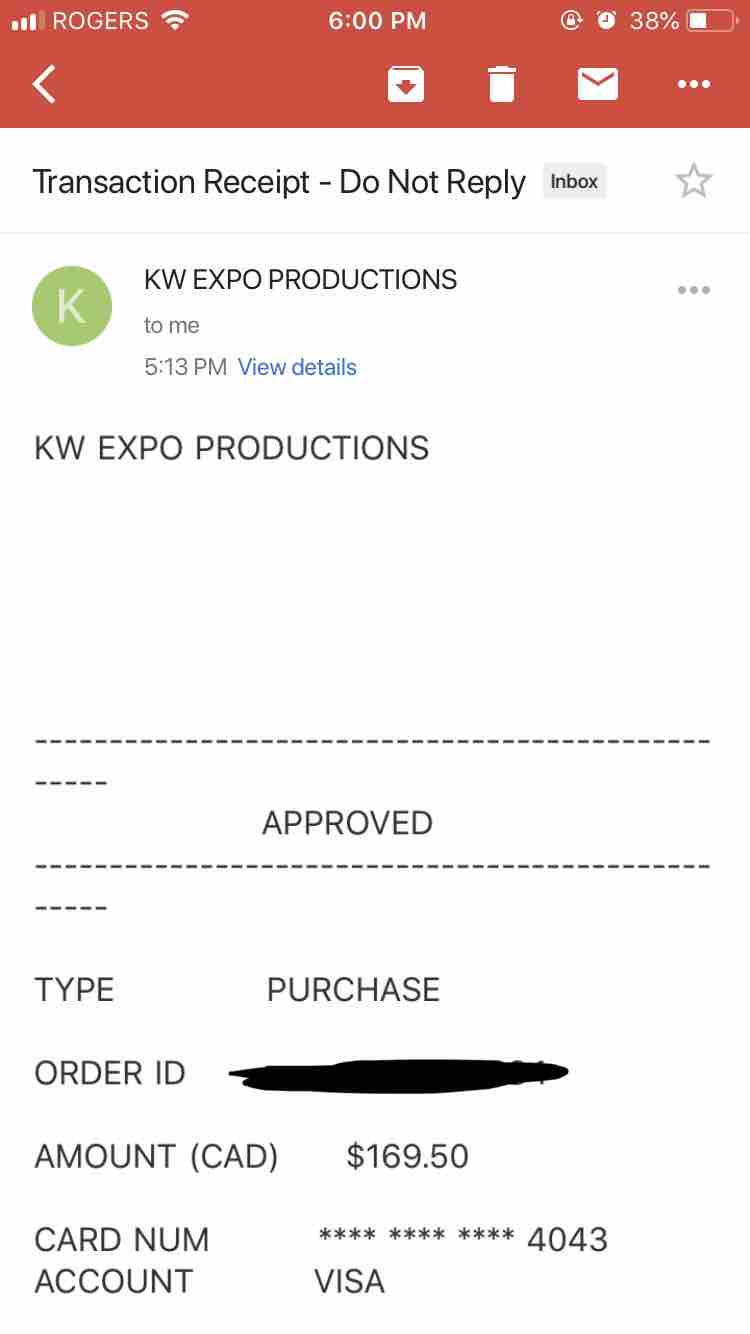Expand View details for the message
Screen dimensions: 750x1334
tap(297, 367)
